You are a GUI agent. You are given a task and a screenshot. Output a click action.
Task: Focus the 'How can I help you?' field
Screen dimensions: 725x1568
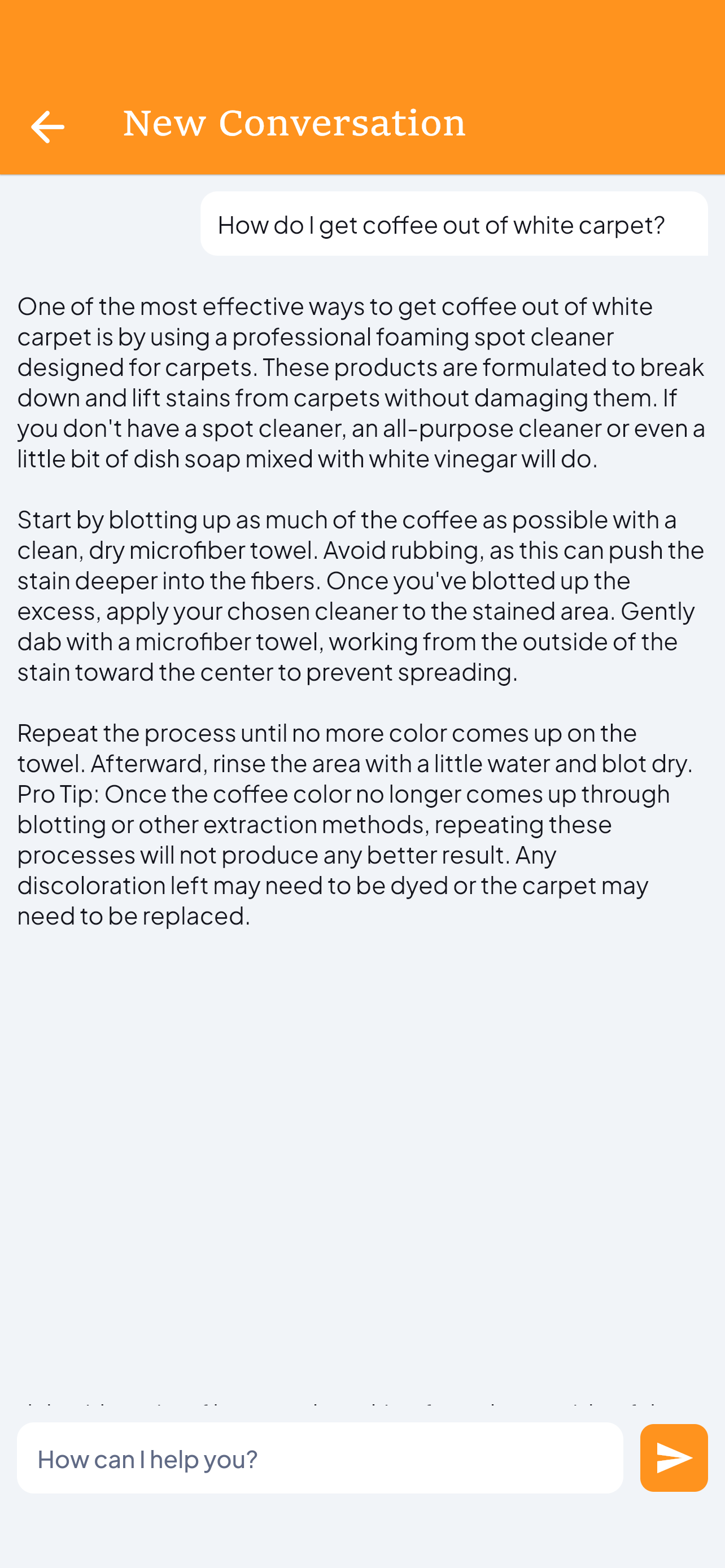(319, 1458)
